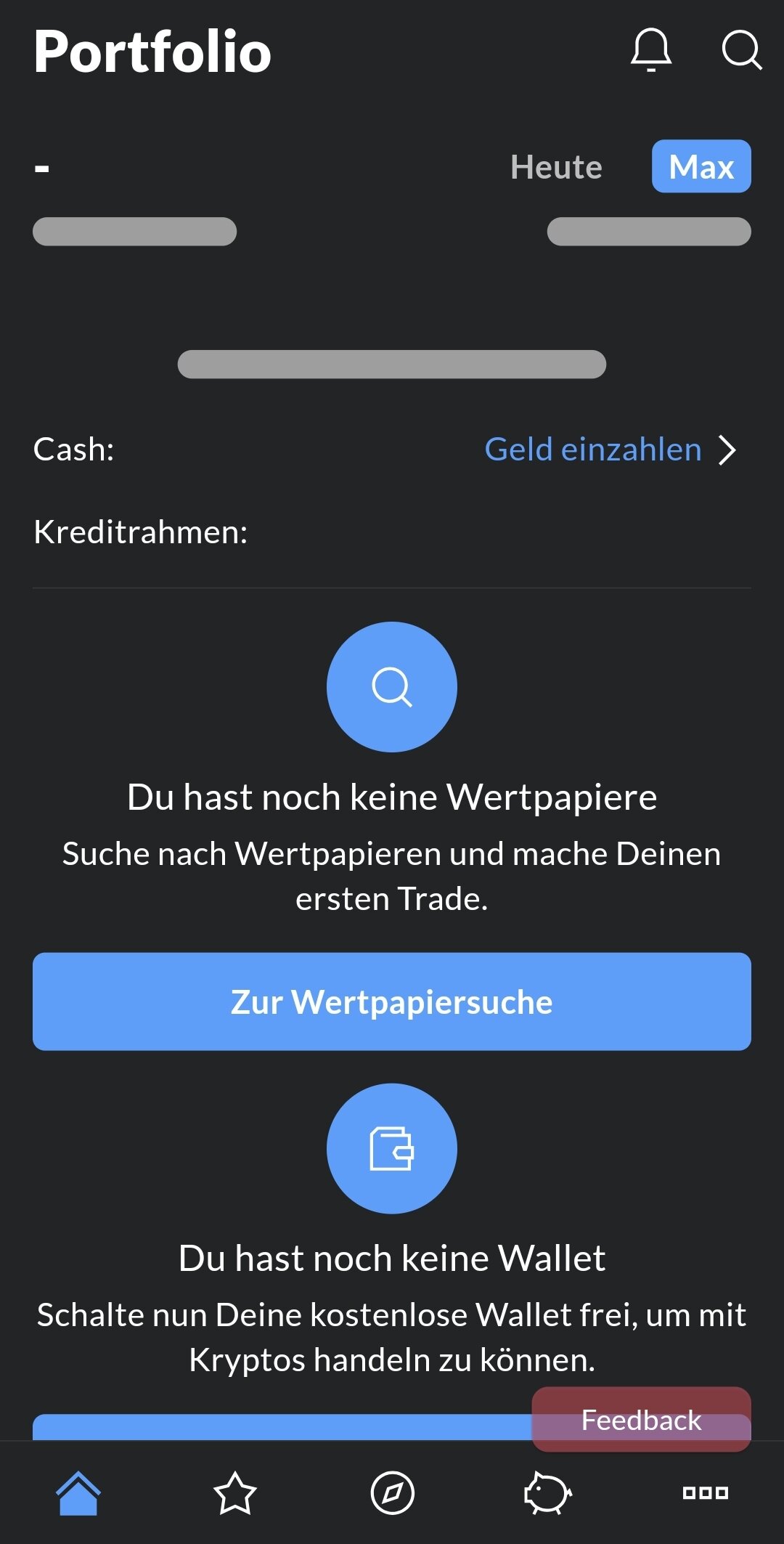Open the more options tab

[705, 1493]
